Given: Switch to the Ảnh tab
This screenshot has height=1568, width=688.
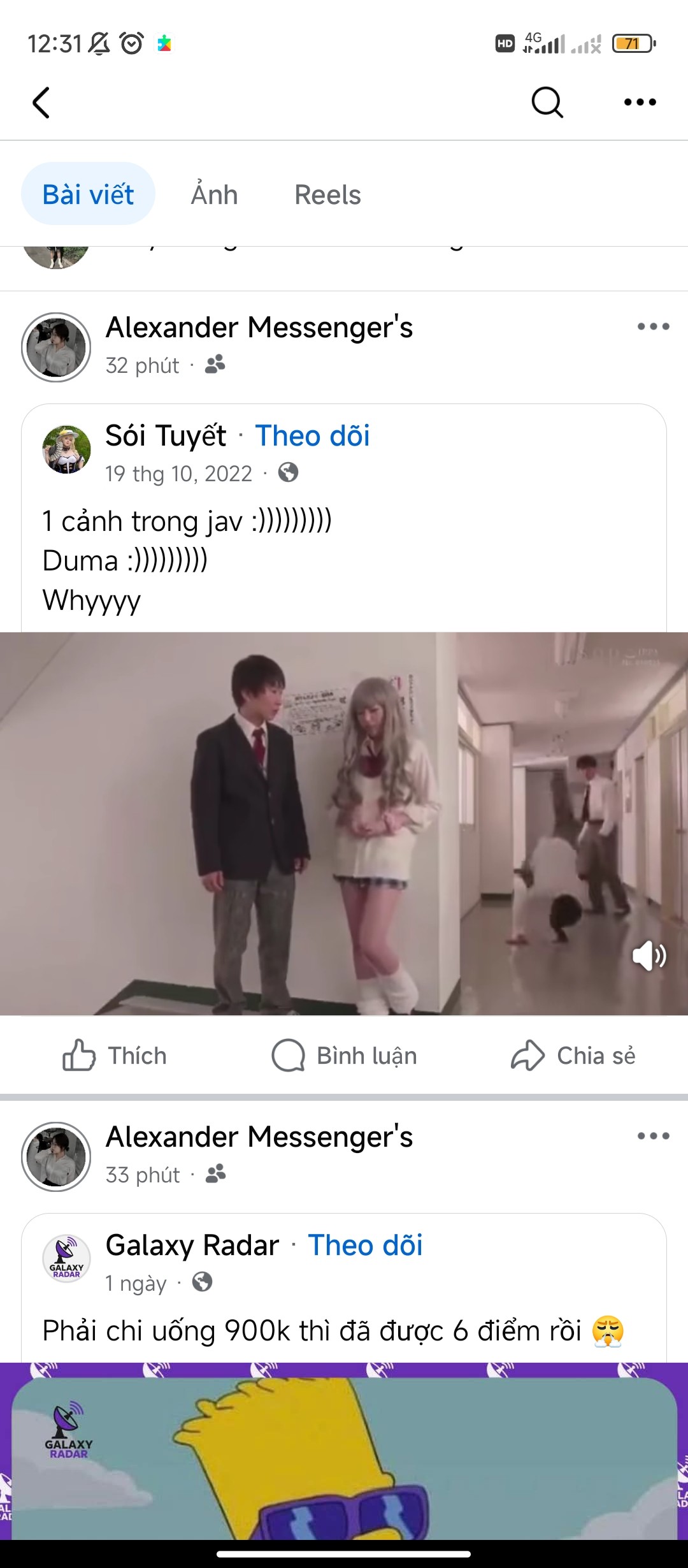Looking at the screenshot, I should pyautogui.click(x=214, y=194).
